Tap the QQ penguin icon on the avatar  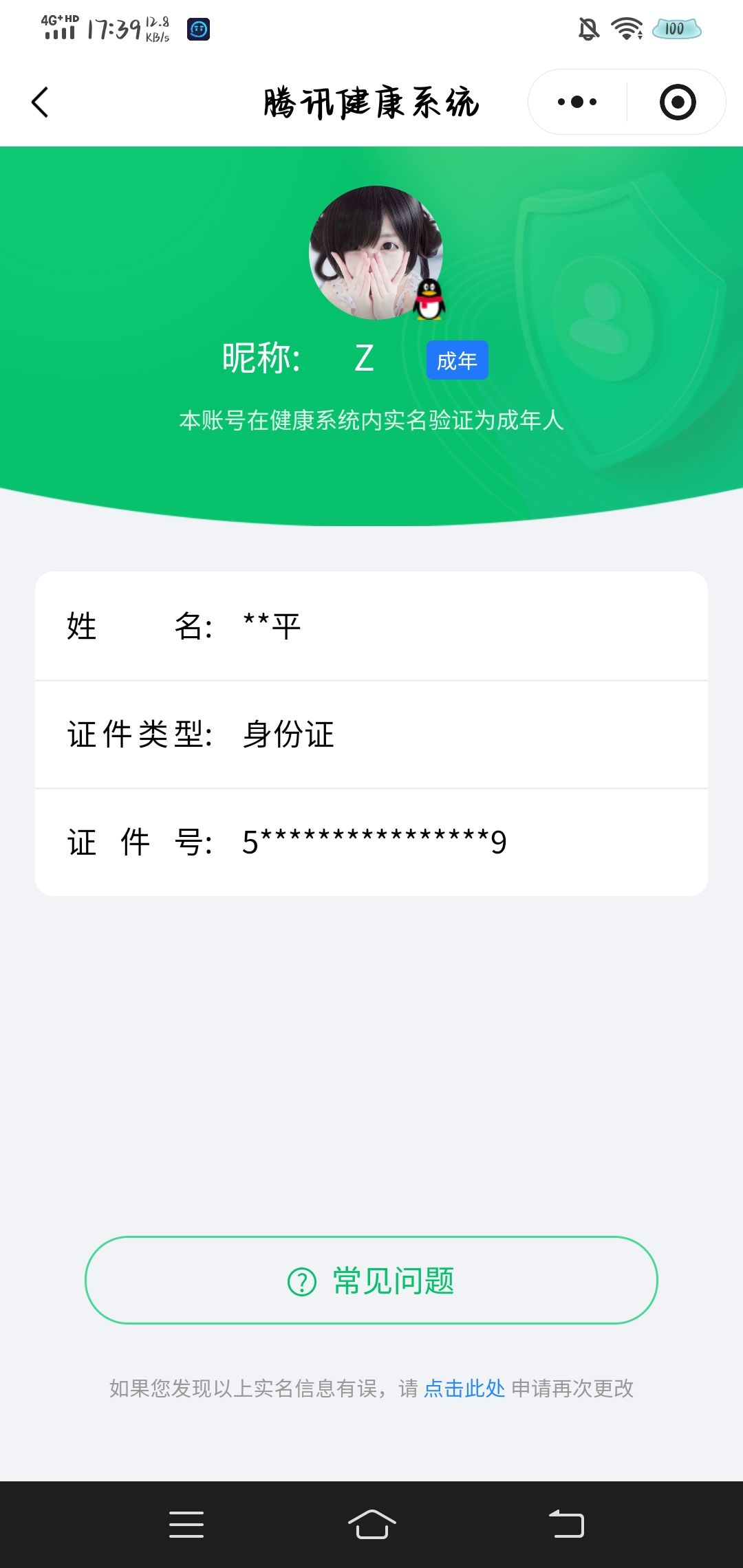(428, 300)
